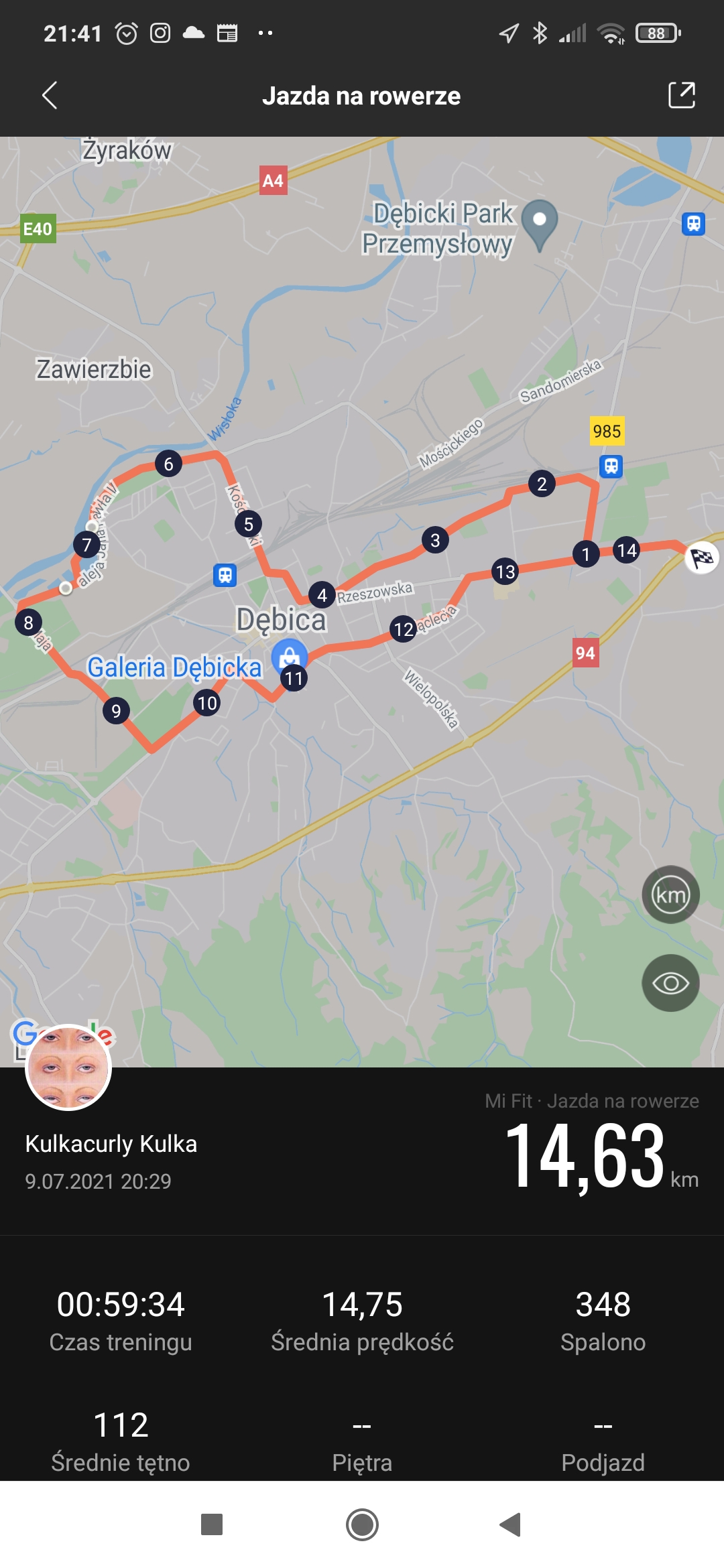Toggle kilometer markers on the map
724x1568 pixels.
point(670,895)
